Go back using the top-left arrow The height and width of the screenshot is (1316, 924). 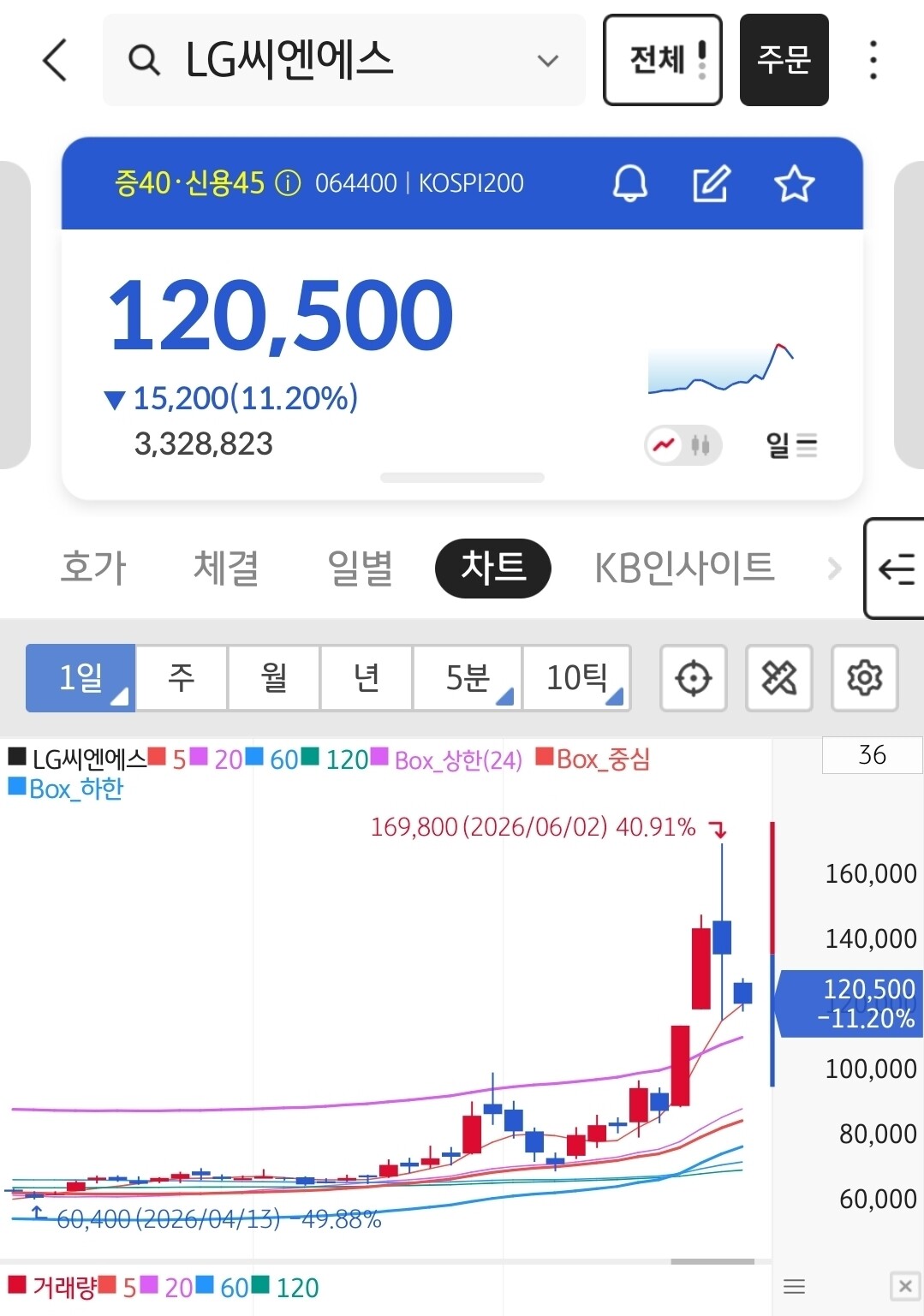(x=55, y=60)
